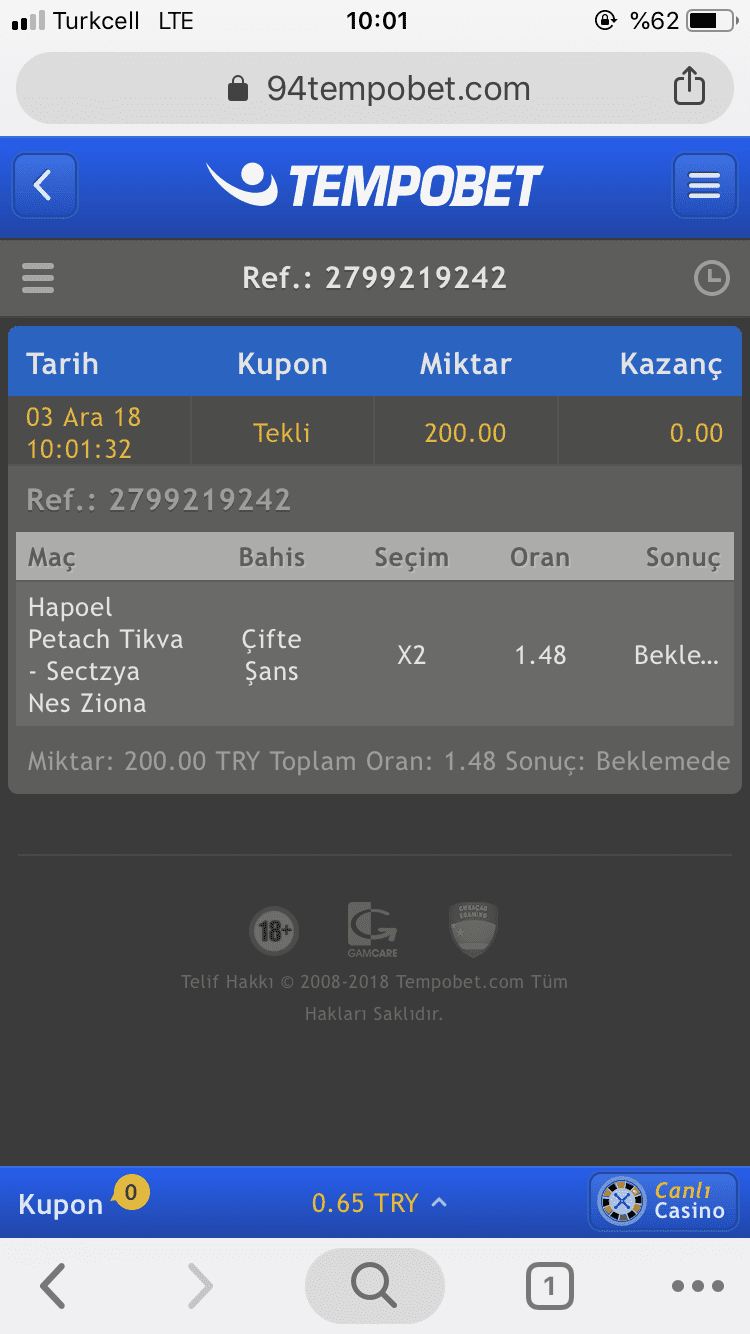This screenshot has height=1334, width=750.
Task: Open the bet history clock icon
Action: (712, 278)
